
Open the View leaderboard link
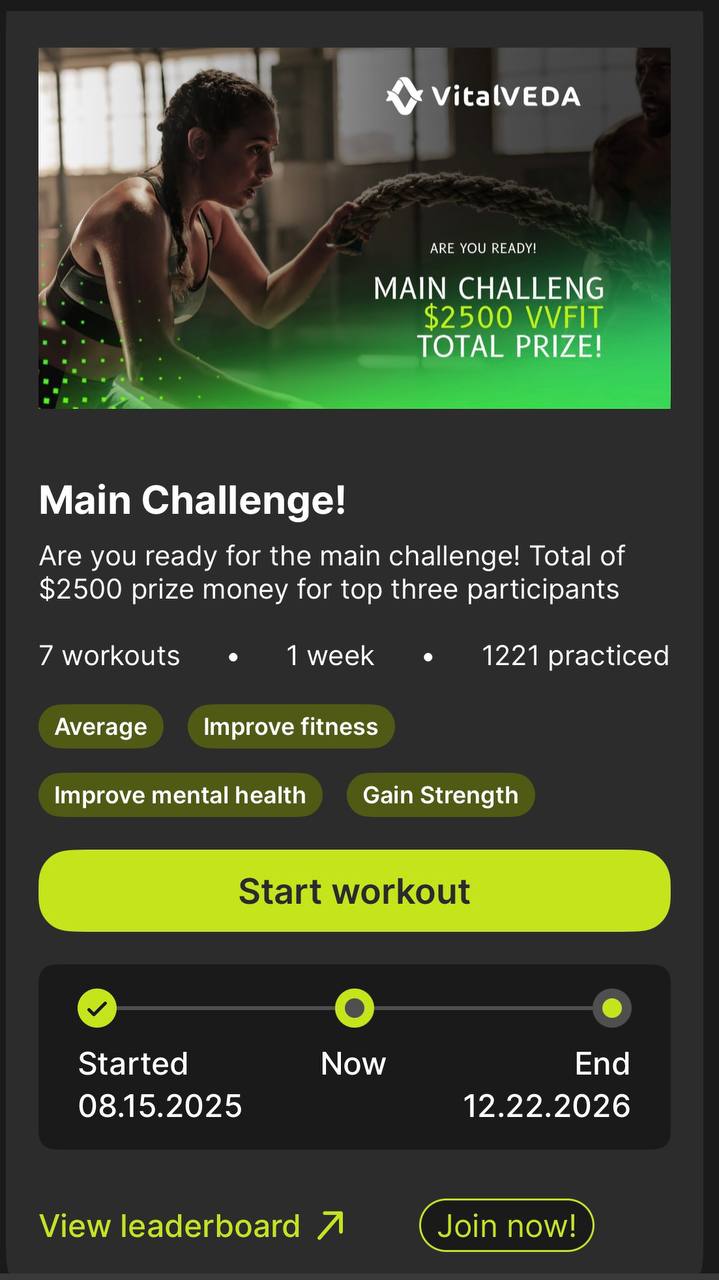click(x=191, y=1225)
